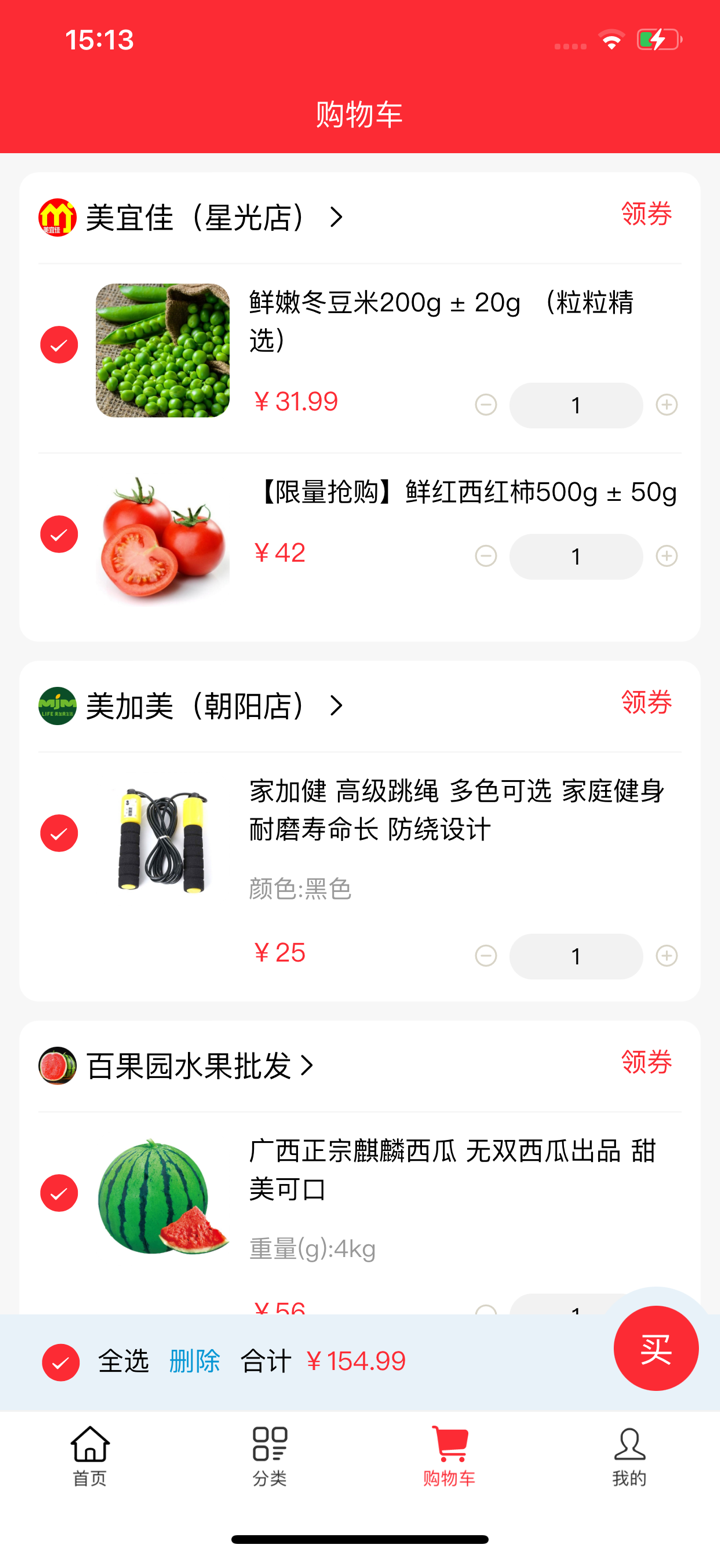Toggle the 全选 select-all checkbox

click(60, 1362)
